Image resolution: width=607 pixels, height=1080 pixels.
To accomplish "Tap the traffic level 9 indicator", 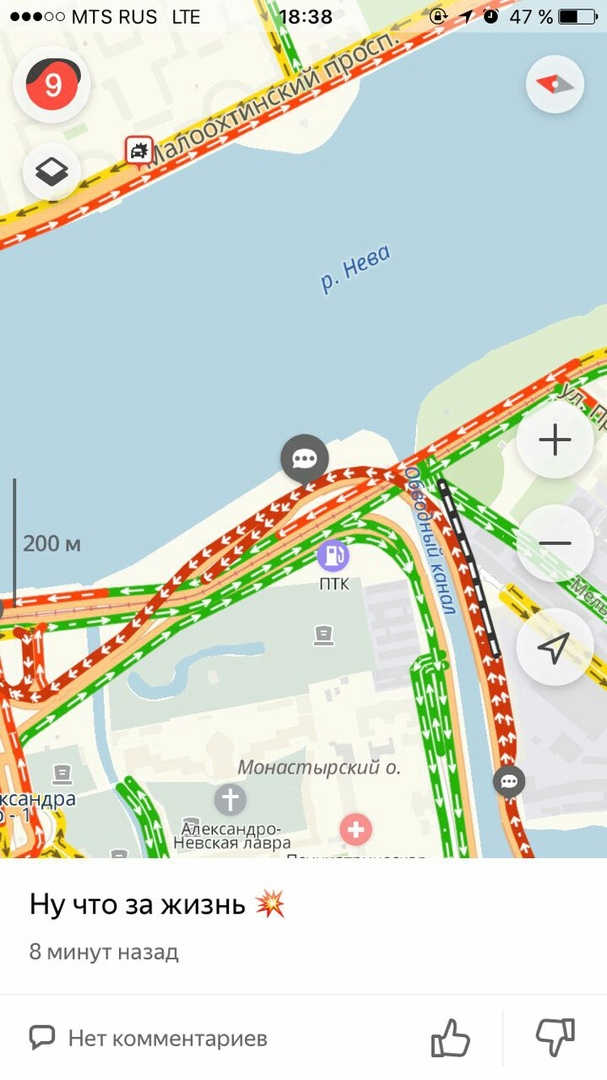I will (x=52, y=84).
